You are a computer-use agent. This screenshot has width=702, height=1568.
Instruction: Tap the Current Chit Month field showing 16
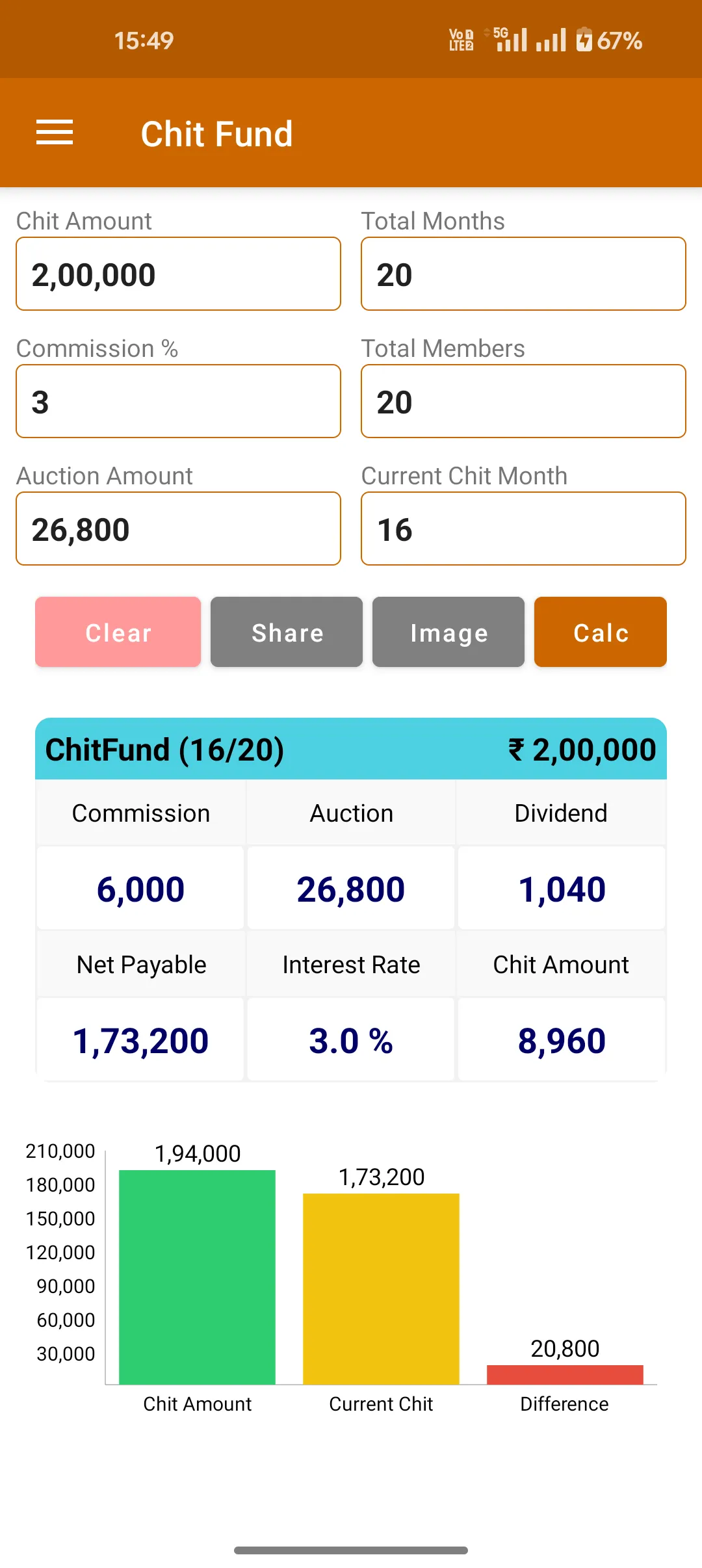522,529
